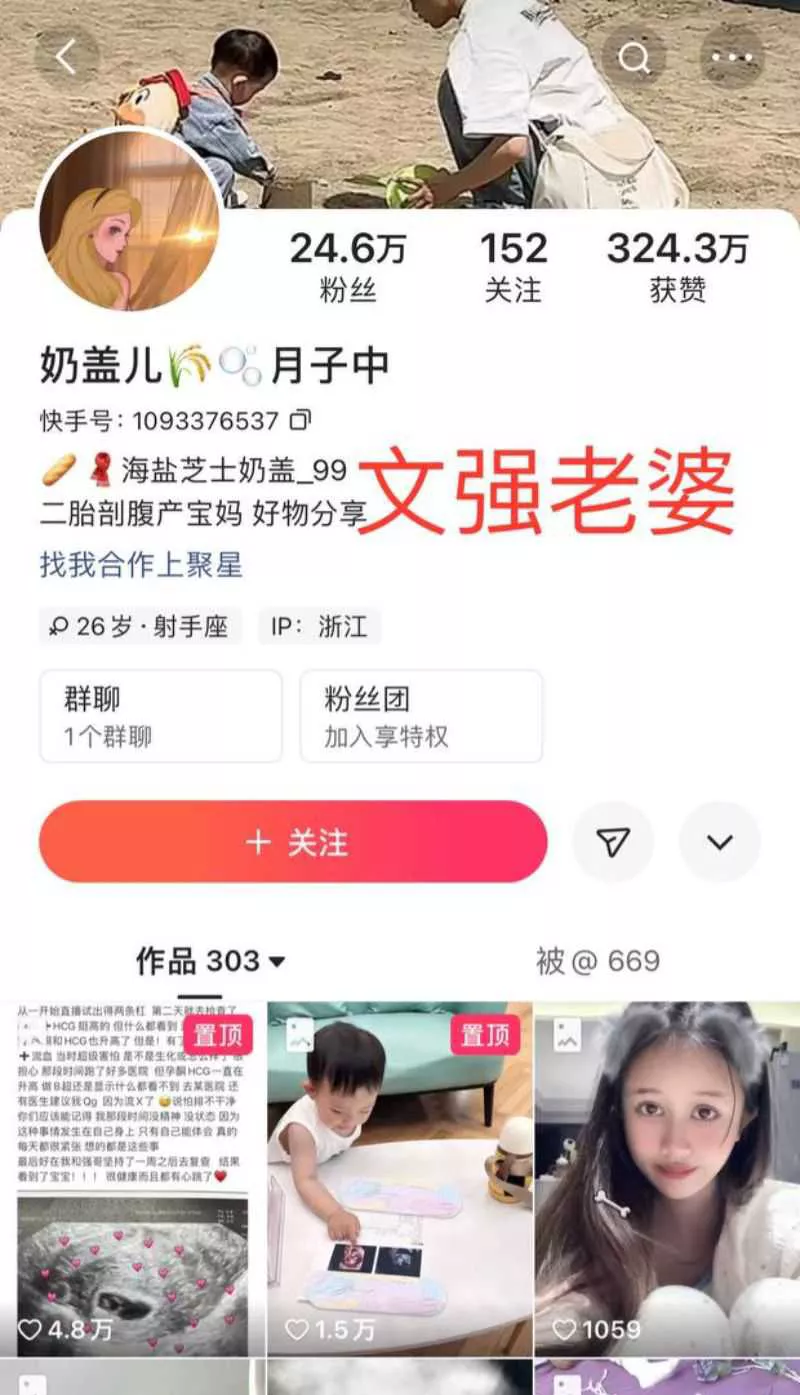Open the 粉丝团 join card
This screenshot has height=1395, width=800.
point(421,716)
